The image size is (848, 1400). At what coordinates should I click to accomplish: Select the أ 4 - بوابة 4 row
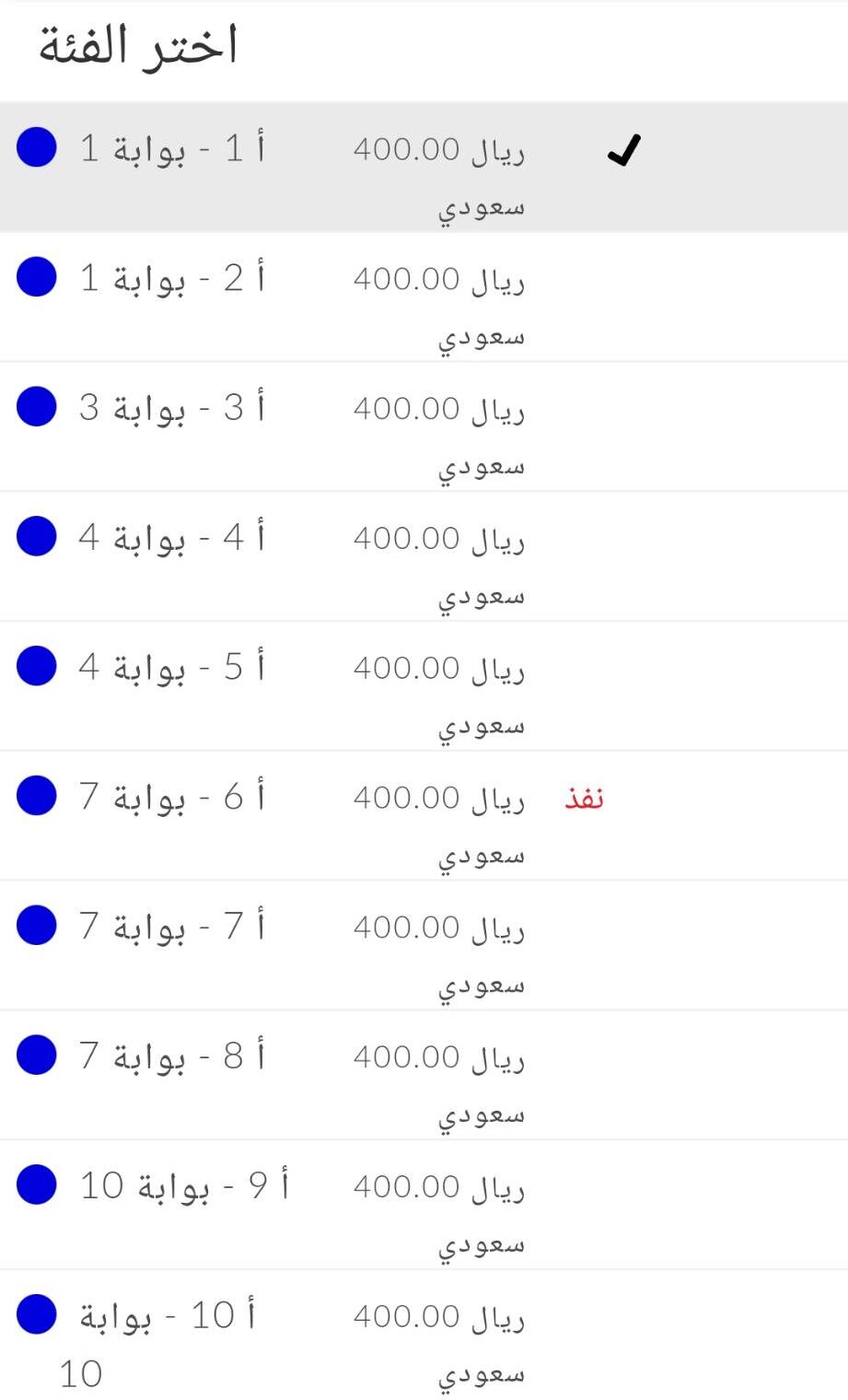coord(424,556)
